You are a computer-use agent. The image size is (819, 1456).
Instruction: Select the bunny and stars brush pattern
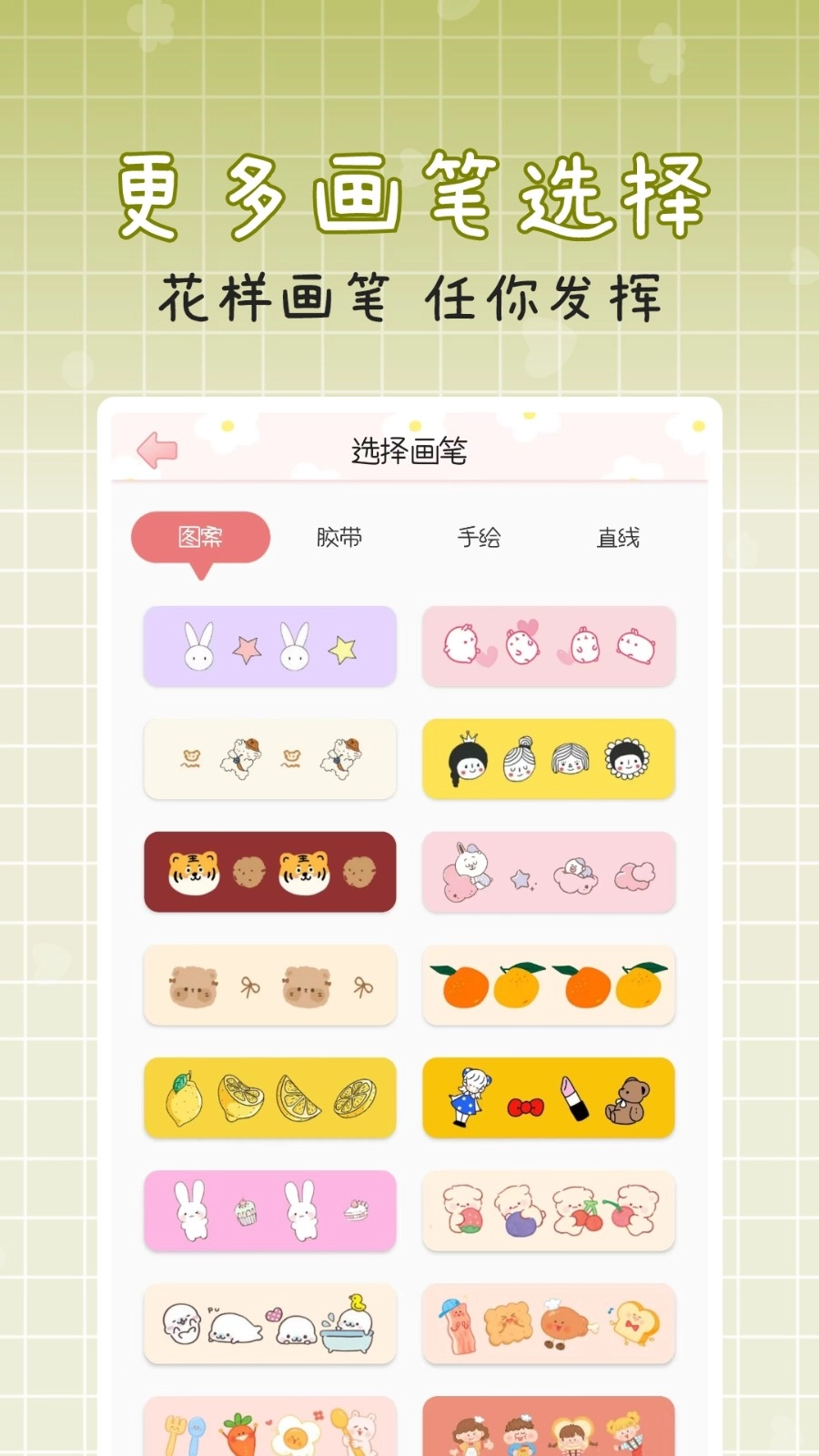pyautogui.click(x=270, y=647)
